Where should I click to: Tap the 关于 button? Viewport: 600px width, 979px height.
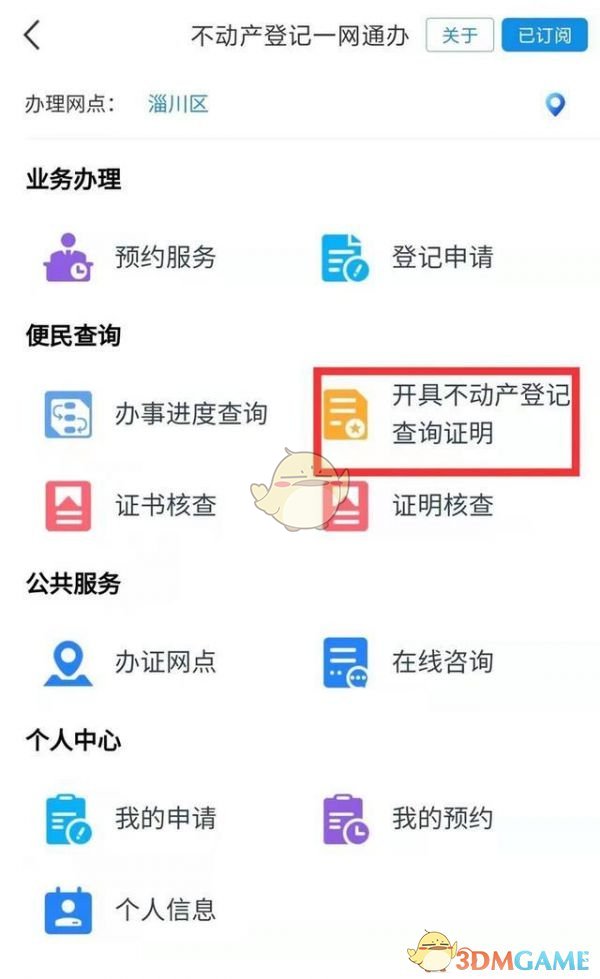pyautogui.click(x=459, y=35)
